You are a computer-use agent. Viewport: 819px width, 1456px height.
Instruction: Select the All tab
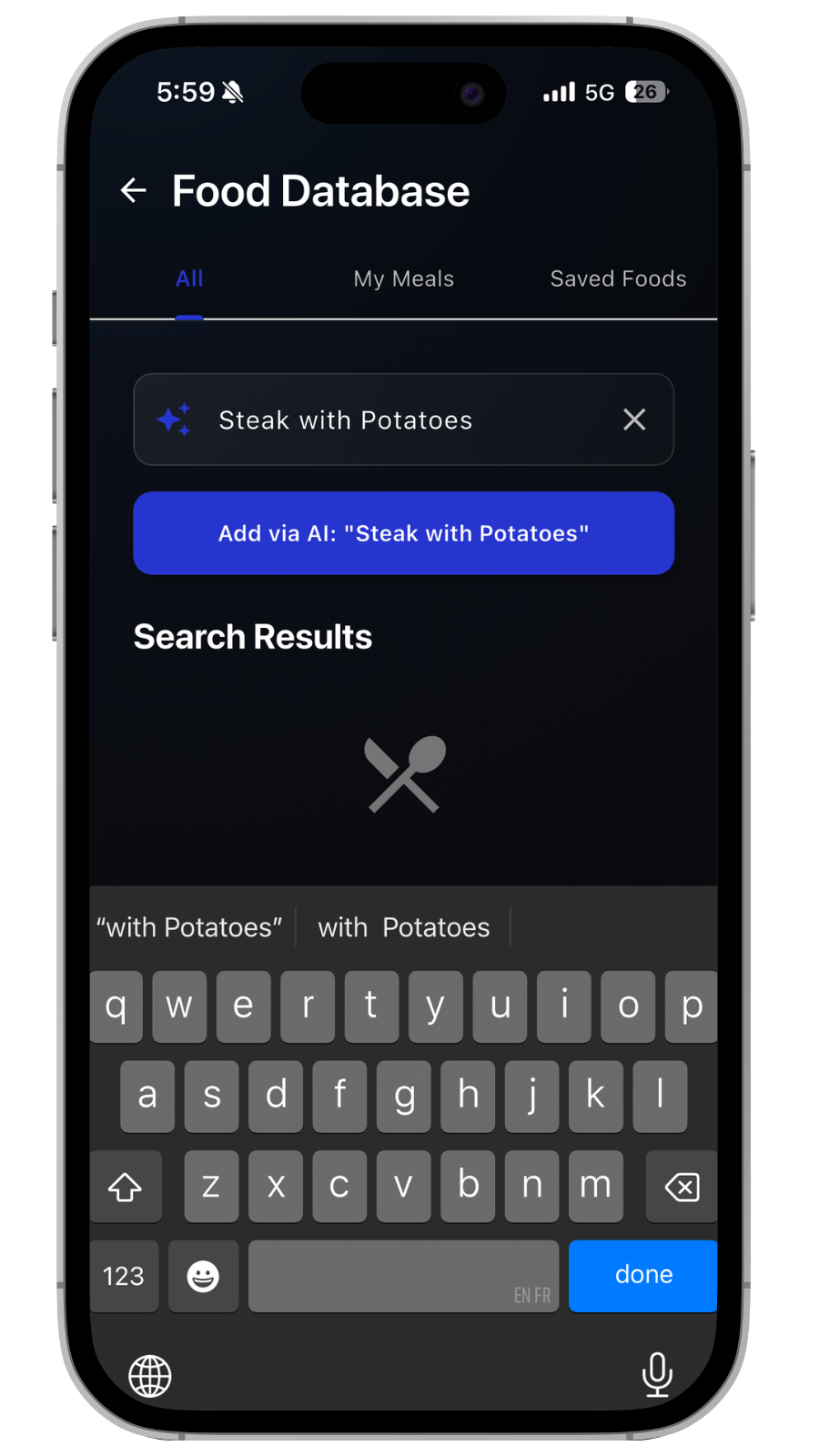coord(189,278)
